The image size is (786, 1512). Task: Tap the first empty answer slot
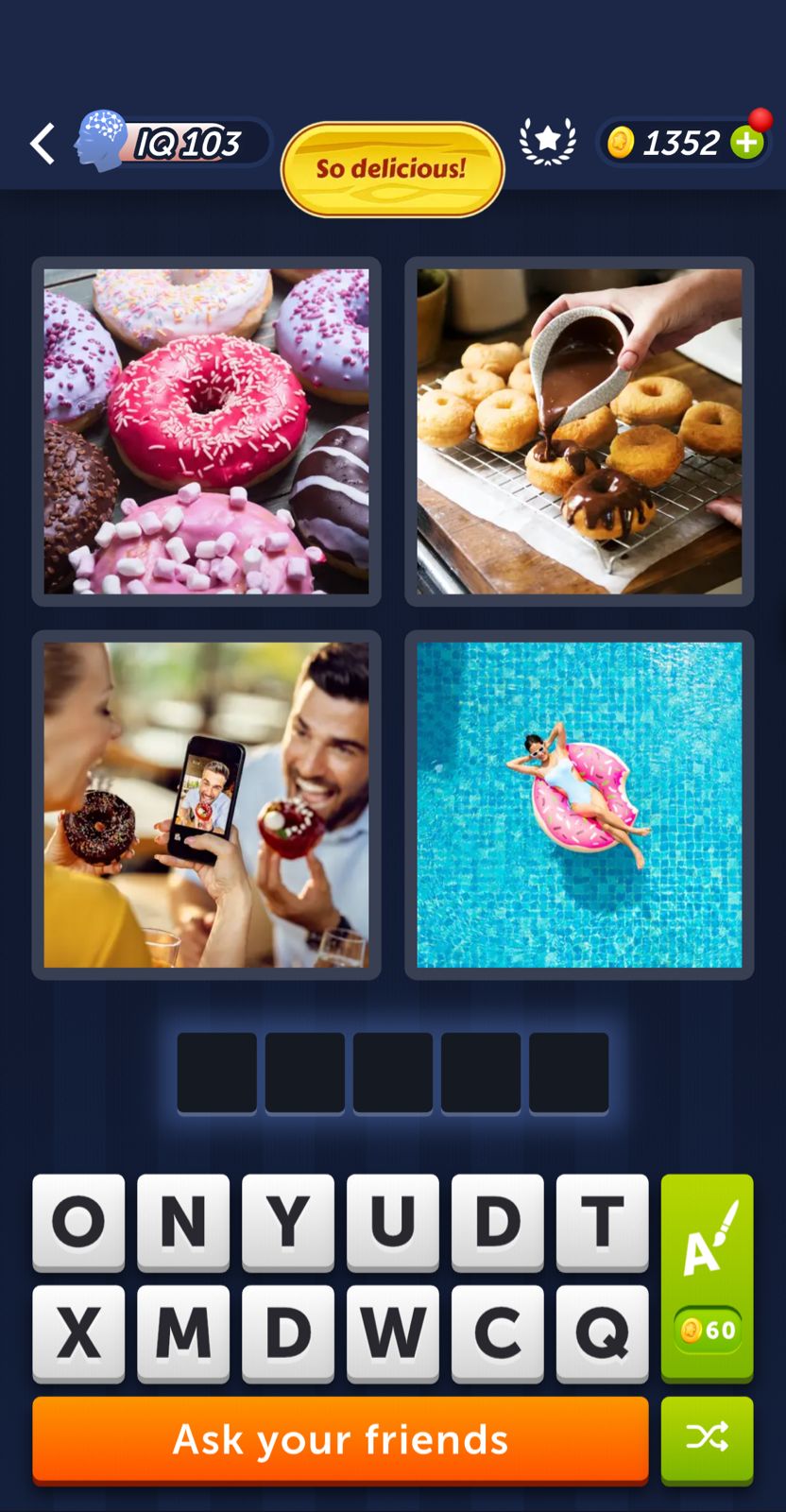coord(216,1073)
